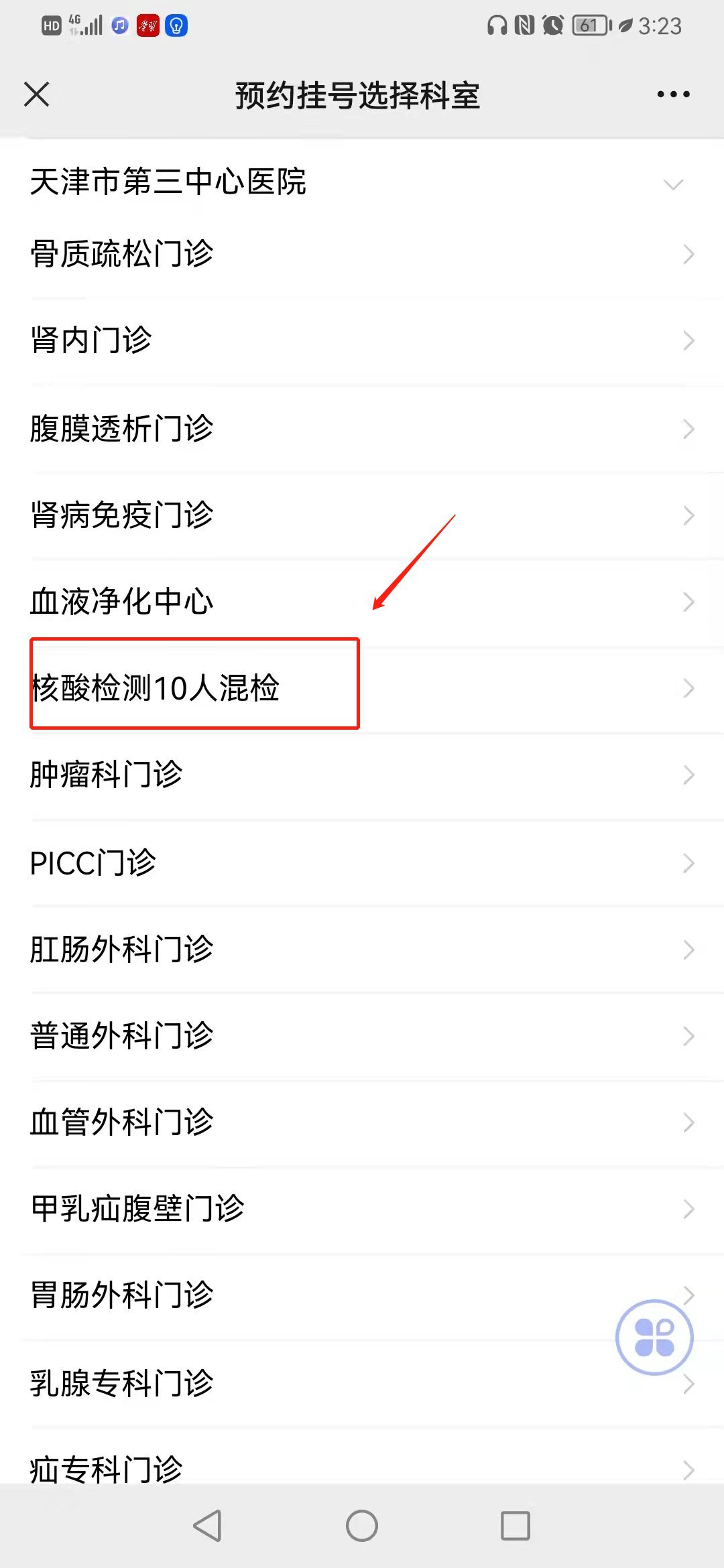Select 疝专科门诊
Image resolution: width=724 pixels, height=1568 pixels.
(322, 1467)
